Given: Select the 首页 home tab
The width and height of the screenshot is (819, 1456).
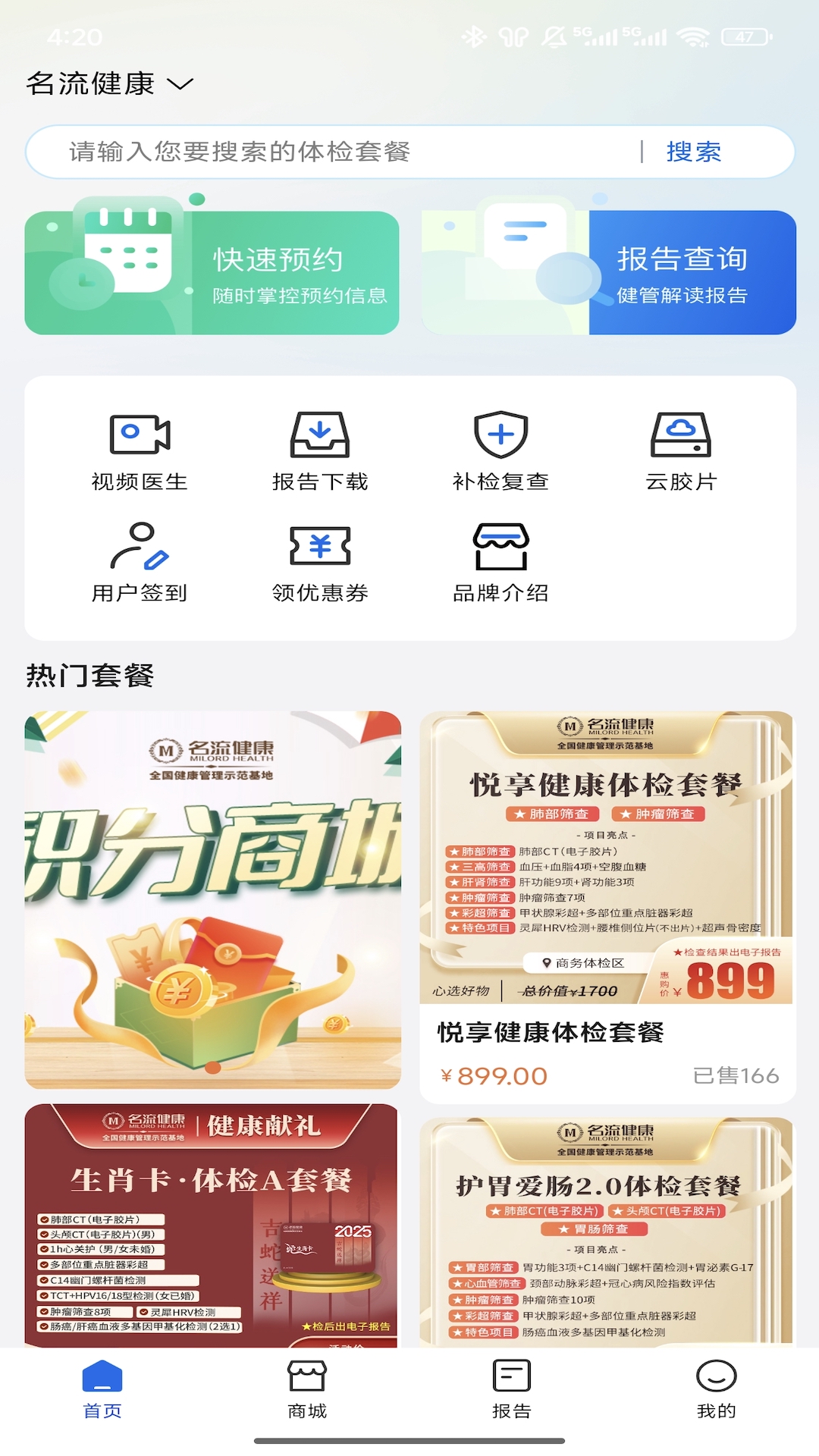Looking at the screenshot, I should coord(102,1388).
